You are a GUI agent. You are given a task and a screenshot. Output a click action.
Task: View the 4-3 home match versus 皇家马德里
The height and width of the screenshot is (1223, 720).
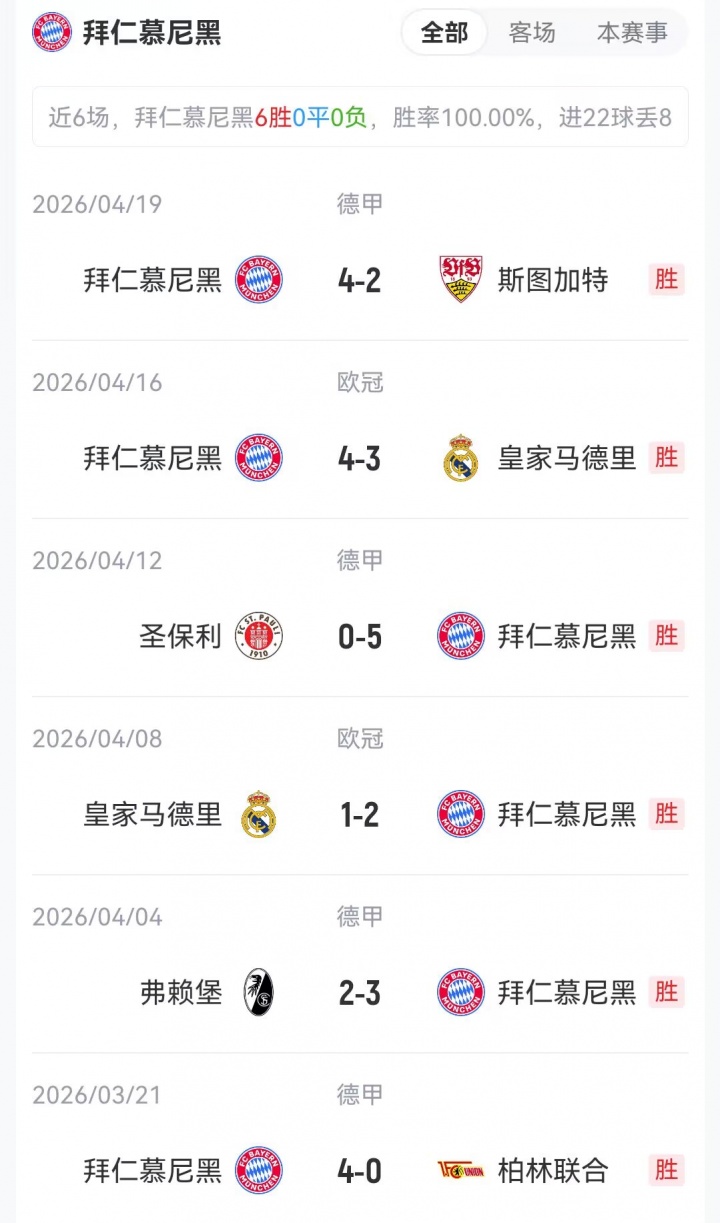tap(360, 458)
